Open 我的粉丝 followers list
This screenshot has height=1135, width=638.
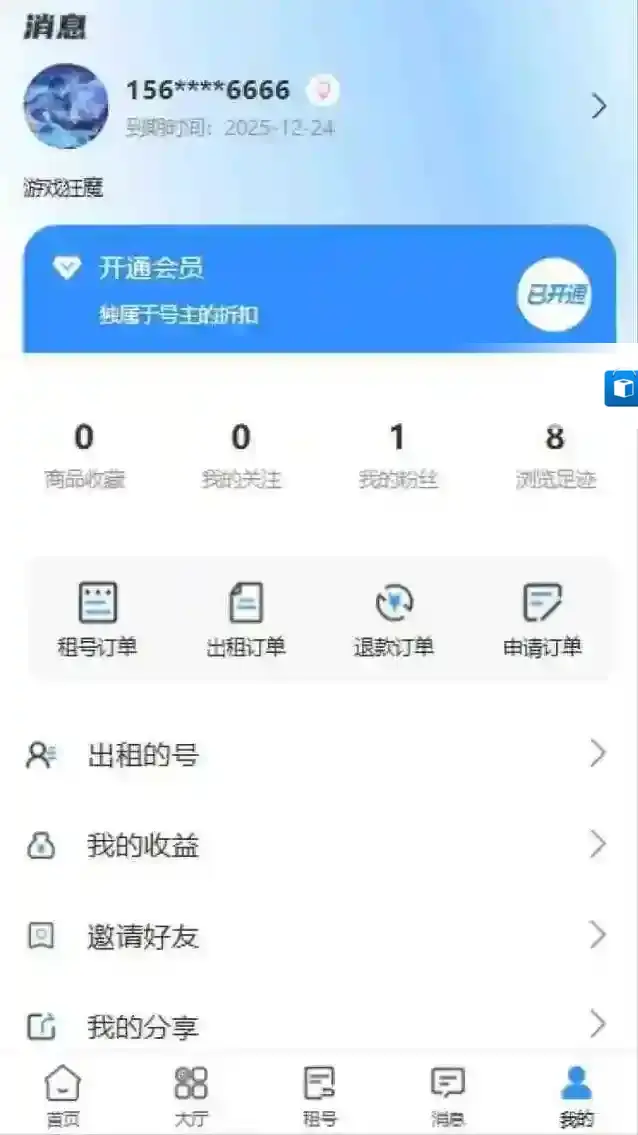(x=398, y=455)
